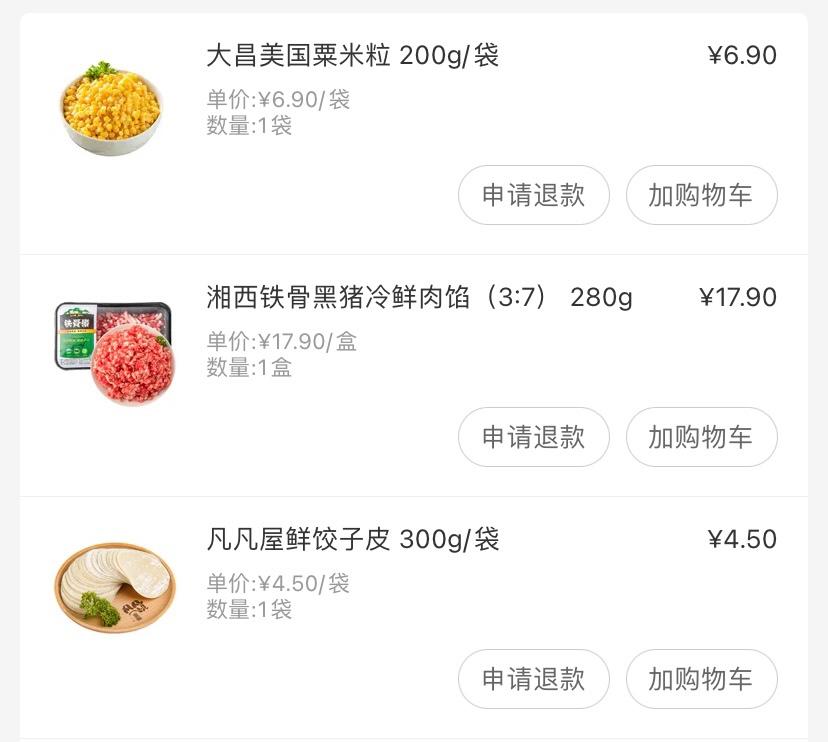828x742 pixels.
Task: Add 凡凡屋鲜饺子皮 to shopping cart
Action: (701, 679)
